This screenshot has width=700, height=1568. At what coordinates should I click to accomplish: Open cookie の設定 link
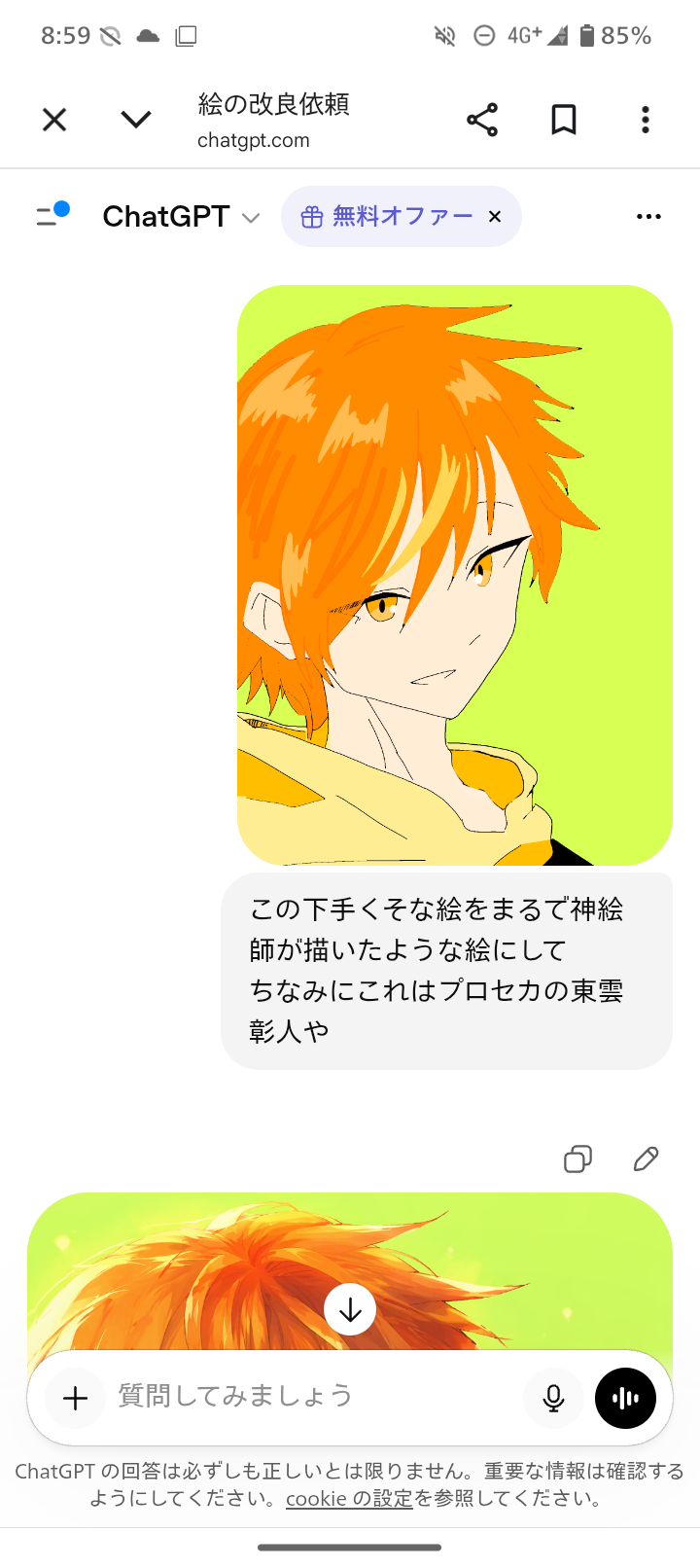(x=349, y=1498)
